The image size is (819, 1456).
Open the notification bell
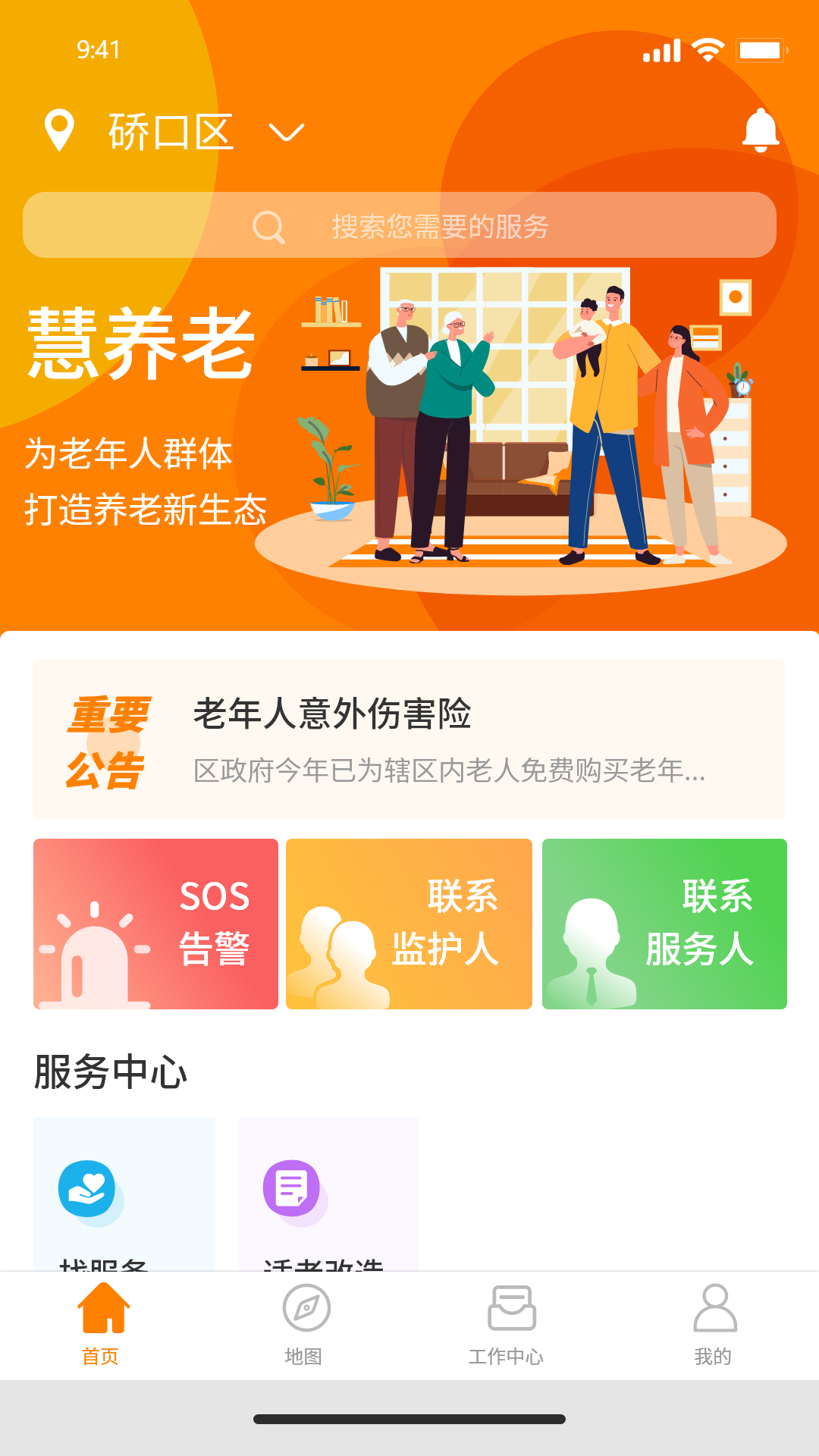tap(761, 130)
